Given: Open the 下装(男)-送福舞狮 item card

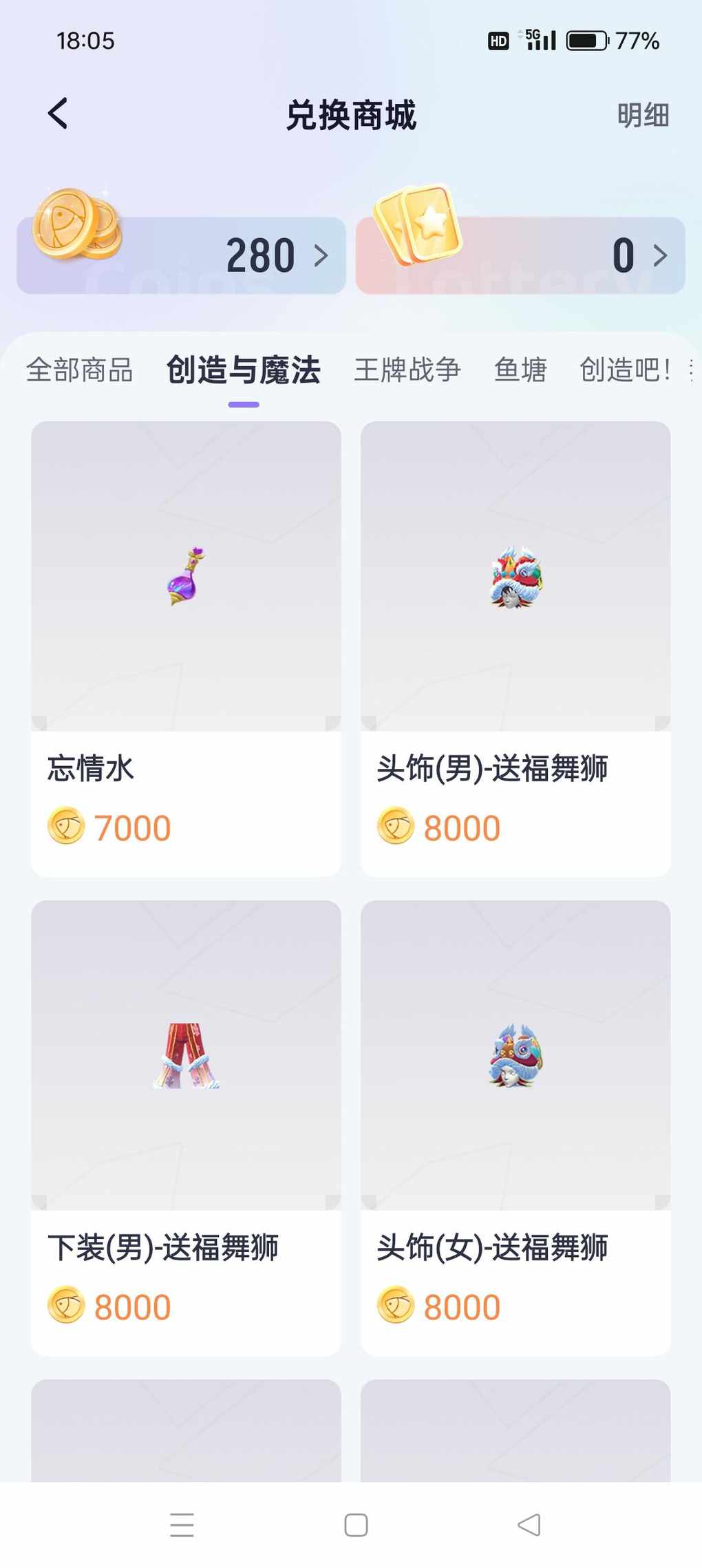Looking at the screenshot, I should click(186, 1126).
